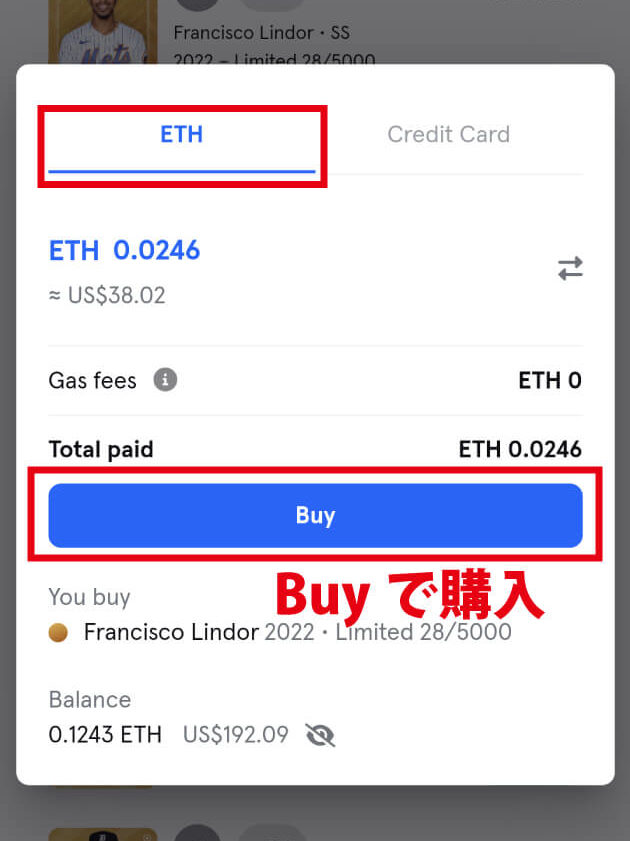Select the ETH payment tab
Viewport: 630px width, 841px height.
pos(181,135)
